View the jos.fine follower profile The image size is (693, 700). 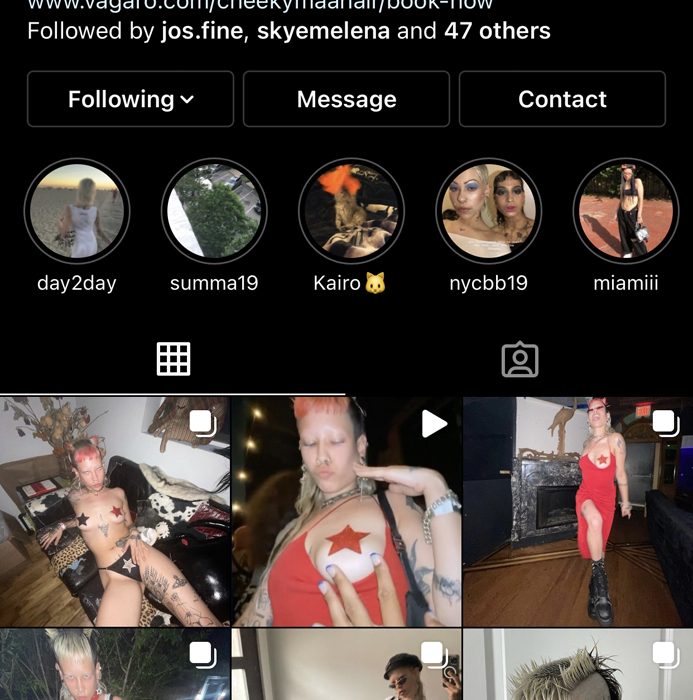click(x=202, y=31)
